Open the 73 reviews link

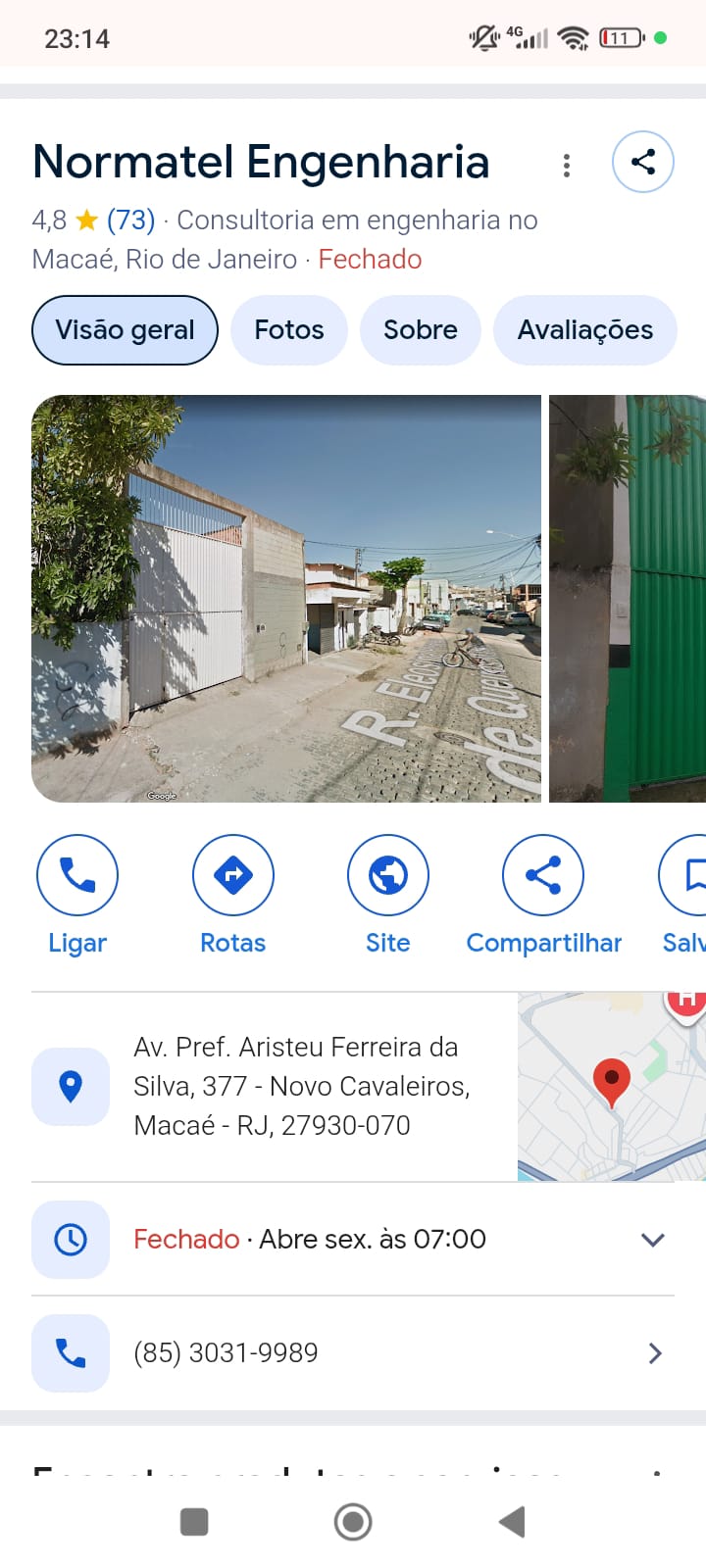[x=130, y=220]
